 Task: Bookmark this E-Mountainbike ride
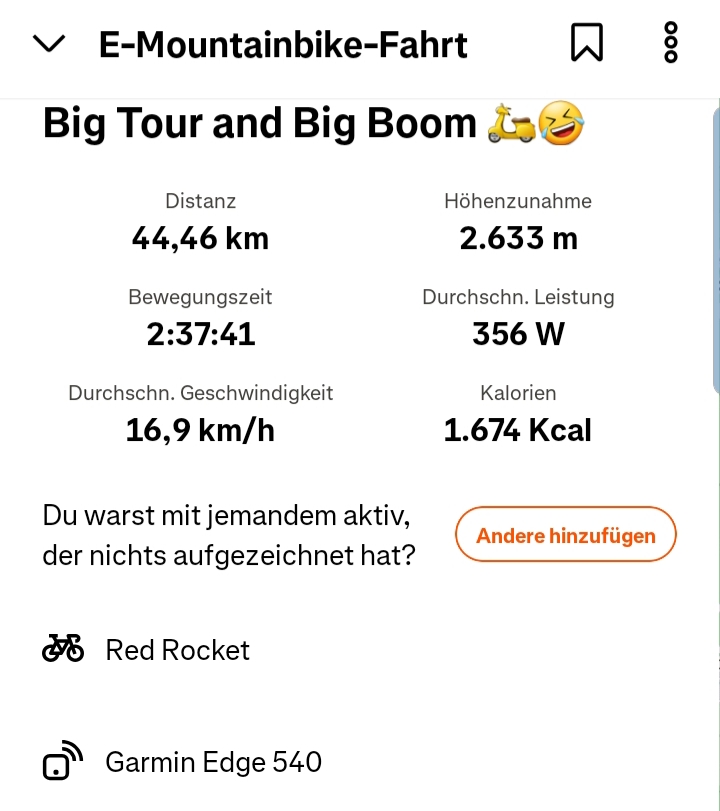tap(587, 43)
